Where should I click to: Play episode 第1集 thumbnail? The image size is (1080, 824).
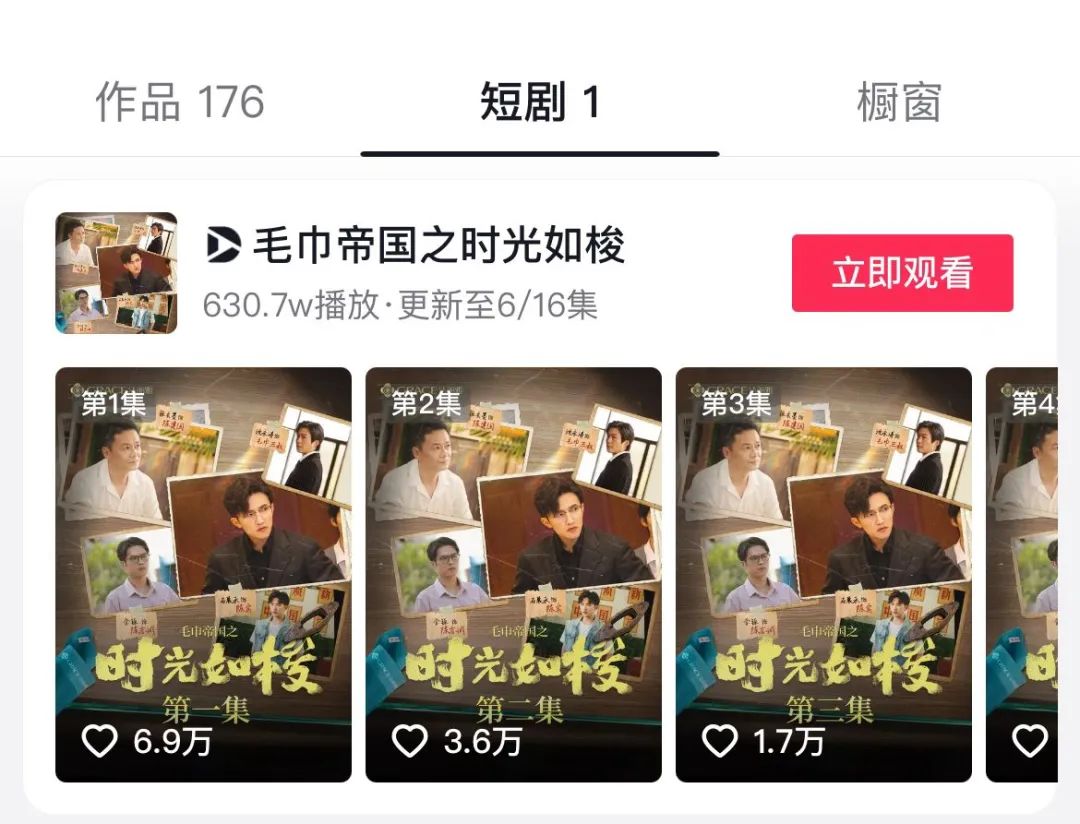tap(203, 574)
